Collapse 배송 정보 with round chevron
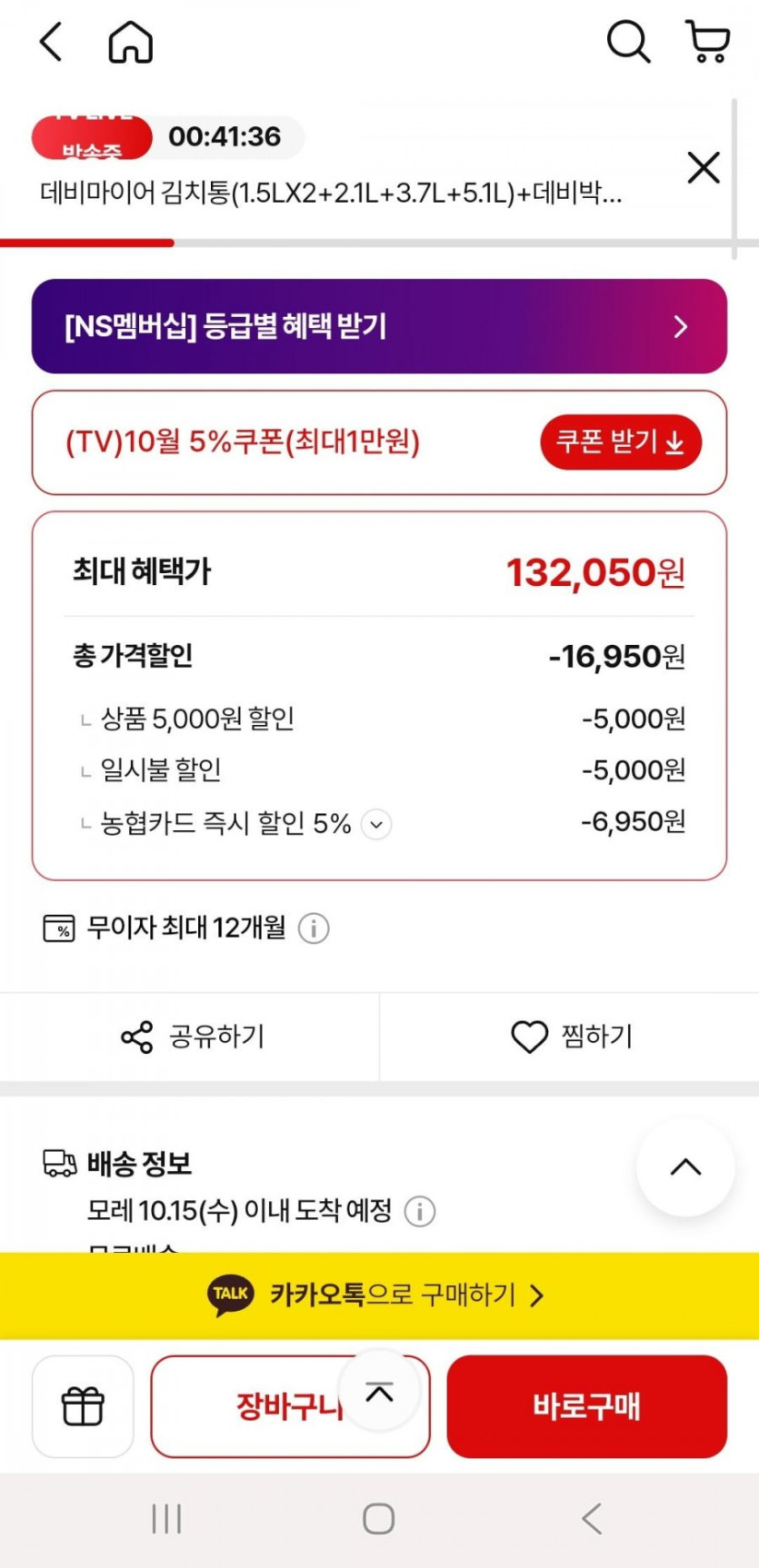 pos(685,1167)
